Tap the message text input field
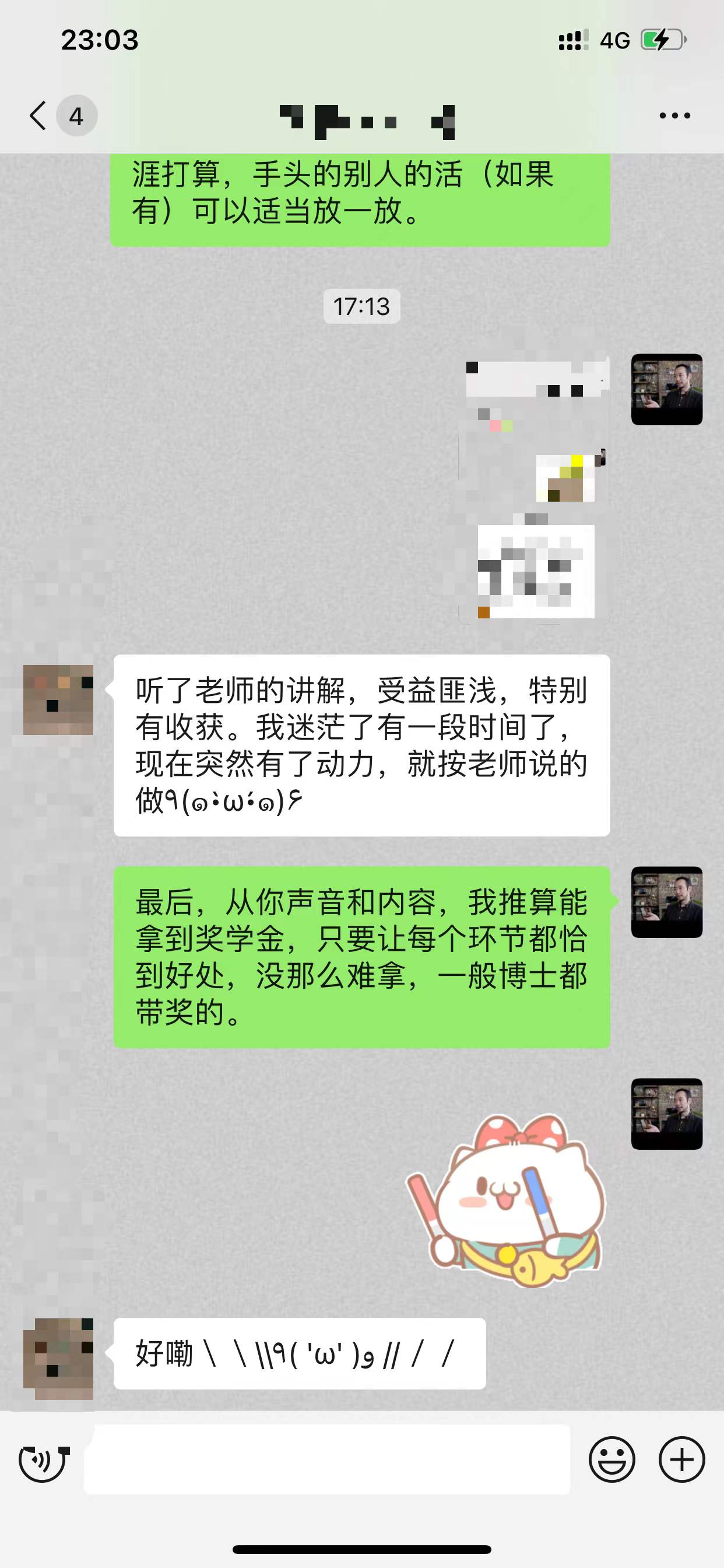 coord(328,1459)
